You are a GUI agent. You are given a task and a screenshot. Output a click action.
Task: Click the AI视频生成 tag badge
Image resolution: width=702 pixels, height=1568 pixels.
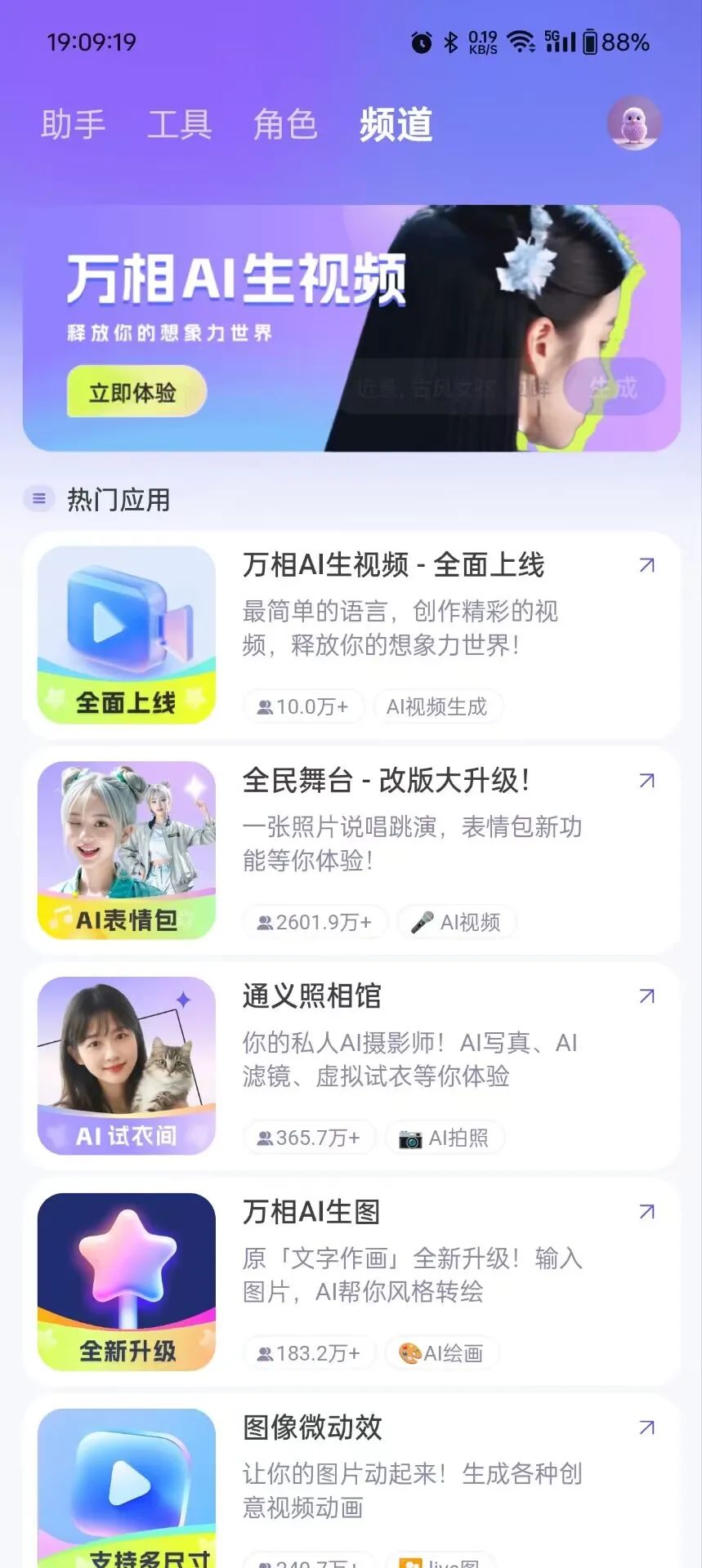437,706
